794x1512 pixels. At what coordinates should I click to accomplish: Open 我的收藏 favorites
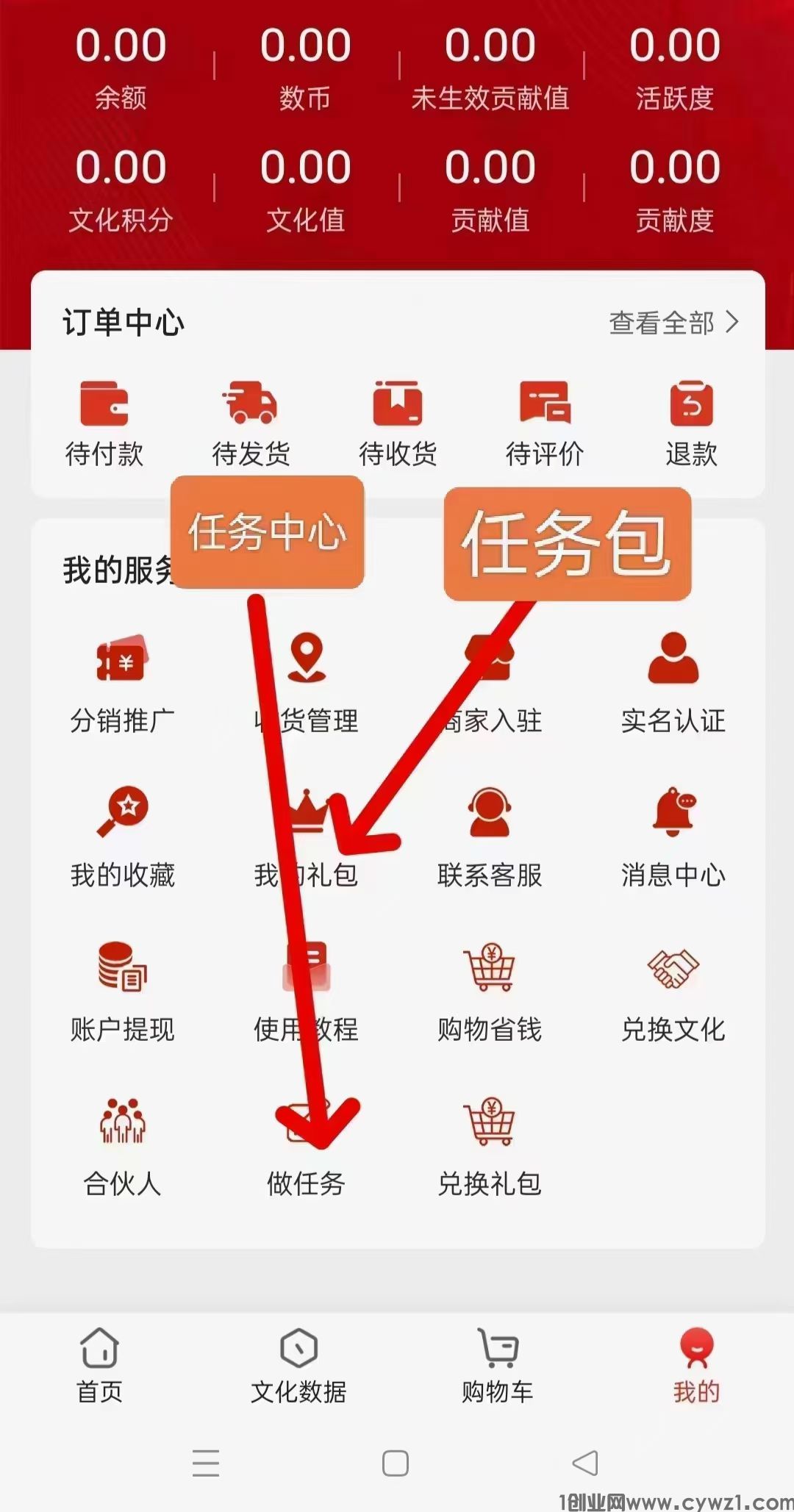pos(122,838)
